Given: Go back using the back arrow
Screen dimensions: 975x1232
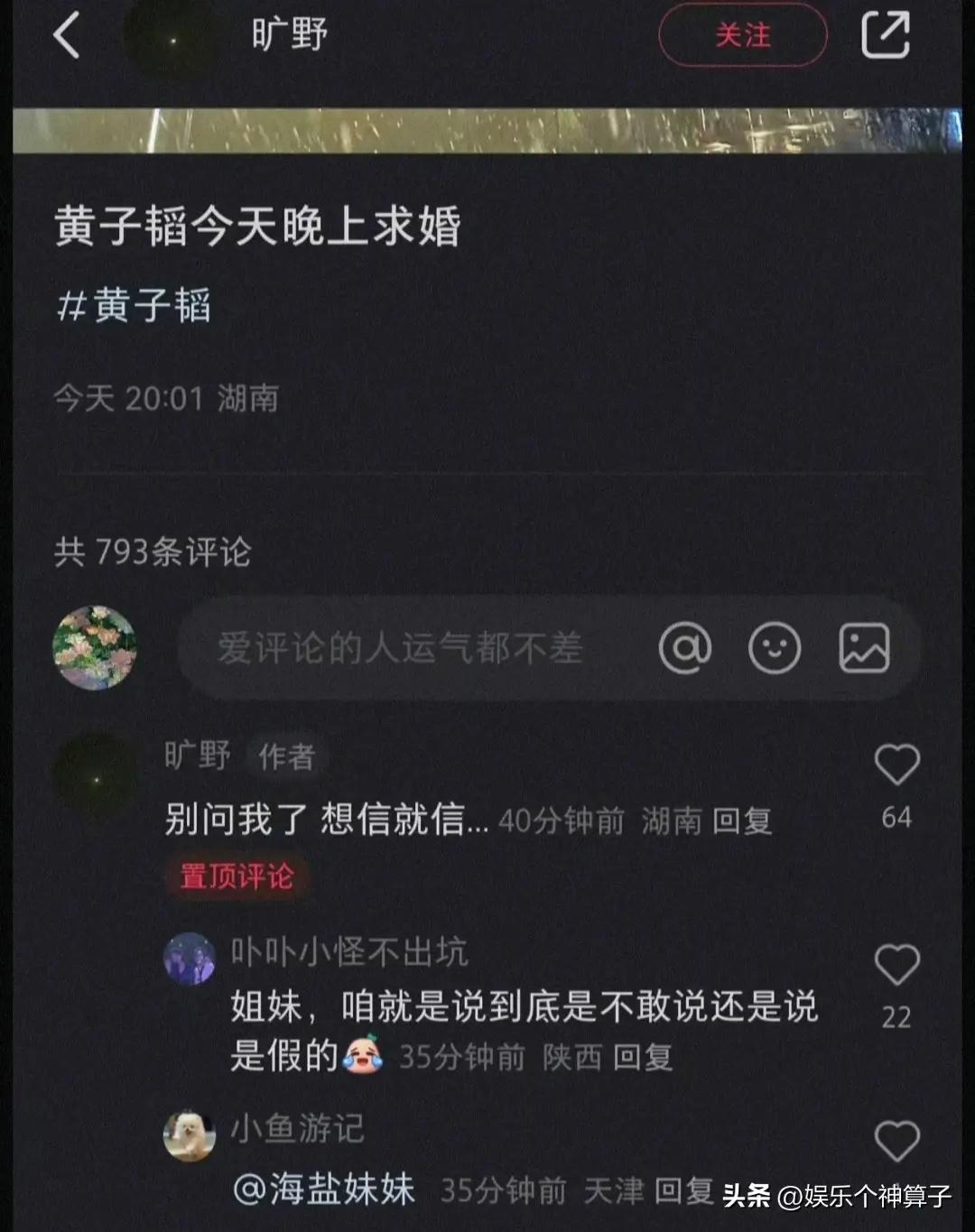Looking at the screenshot, I should click(67, 36).
